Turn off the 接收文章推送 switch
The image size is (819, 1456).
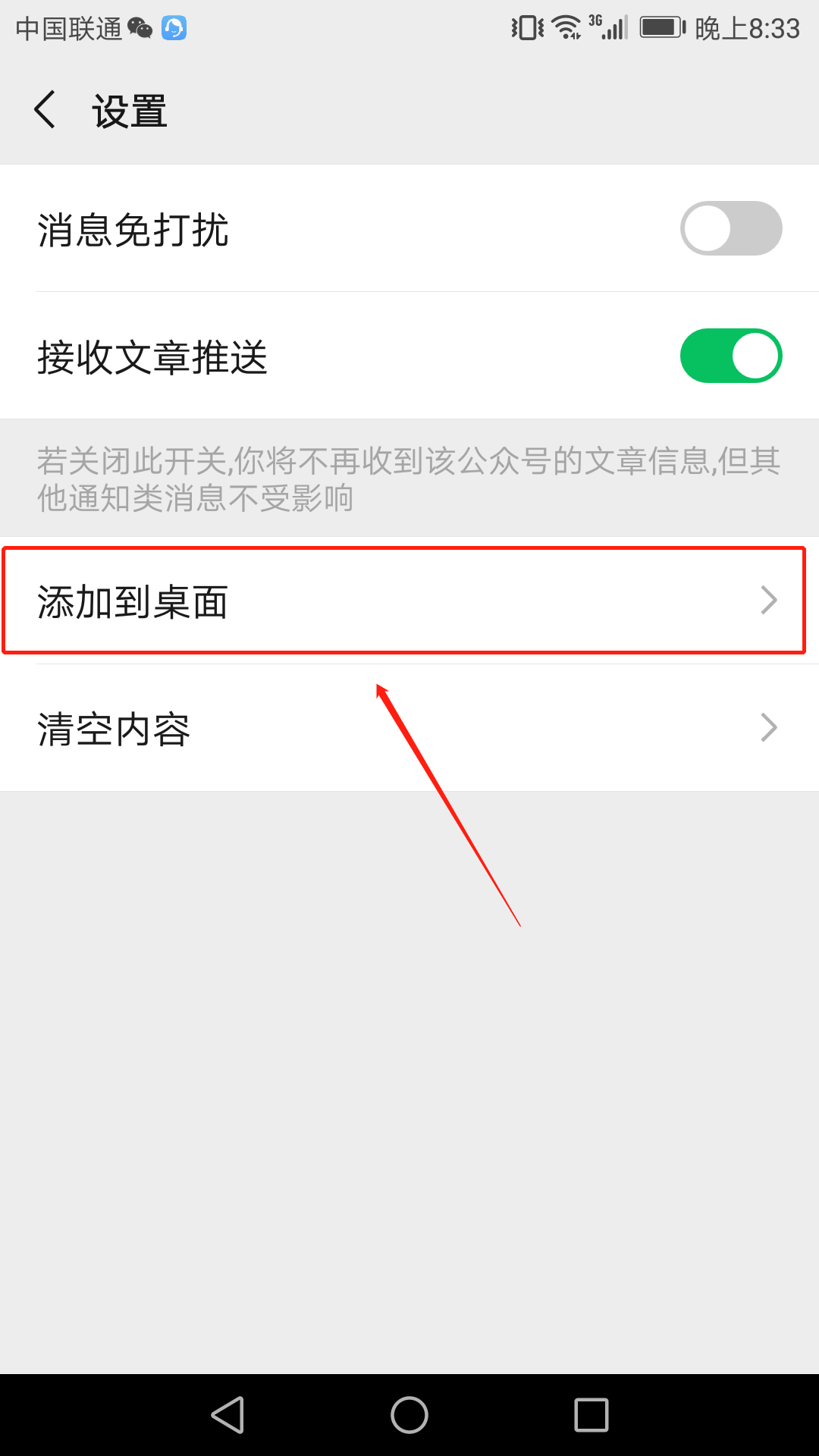[x=730, y=356]
